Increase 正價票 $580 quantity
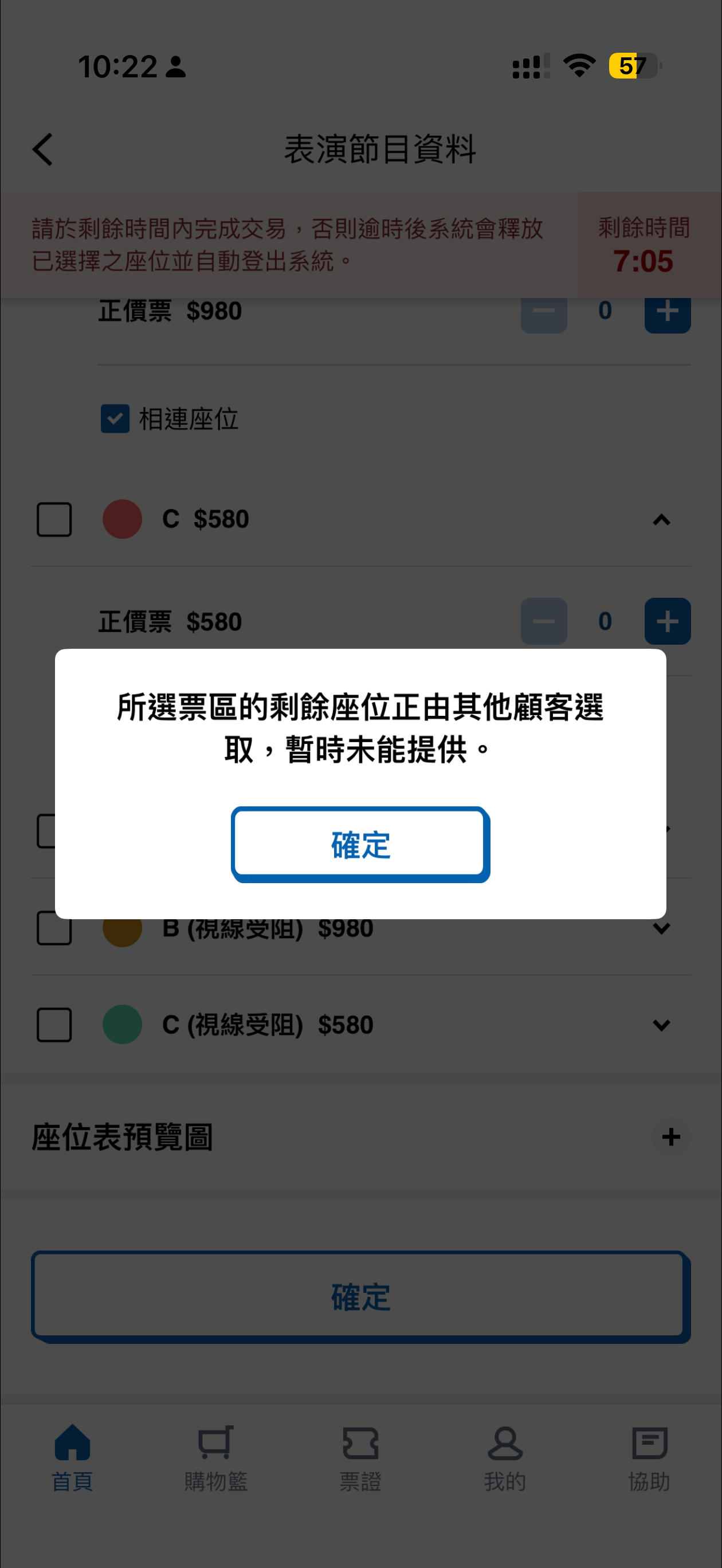Viewport: 722px width, 1568px height. (667, 621)
